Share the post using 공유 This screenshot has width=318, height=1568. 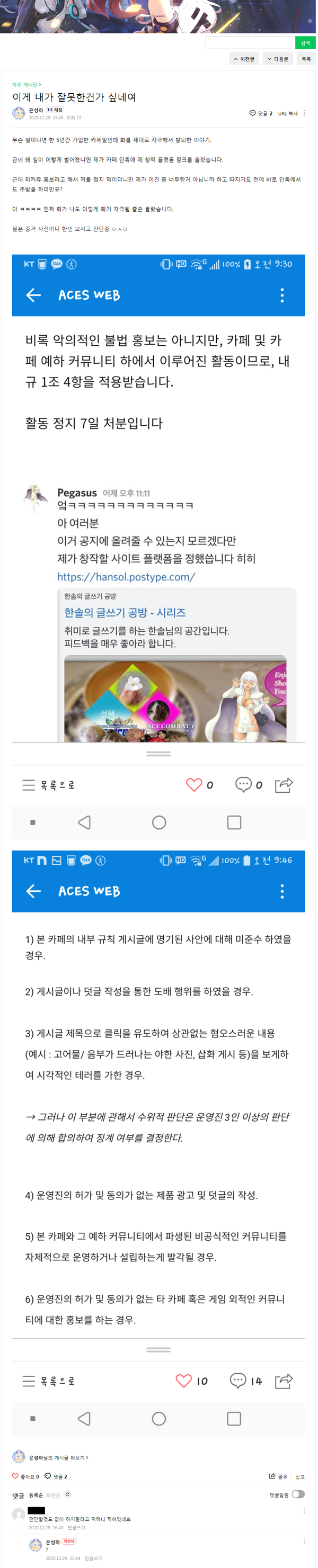pyautogui.click(x=278, y=1476)
